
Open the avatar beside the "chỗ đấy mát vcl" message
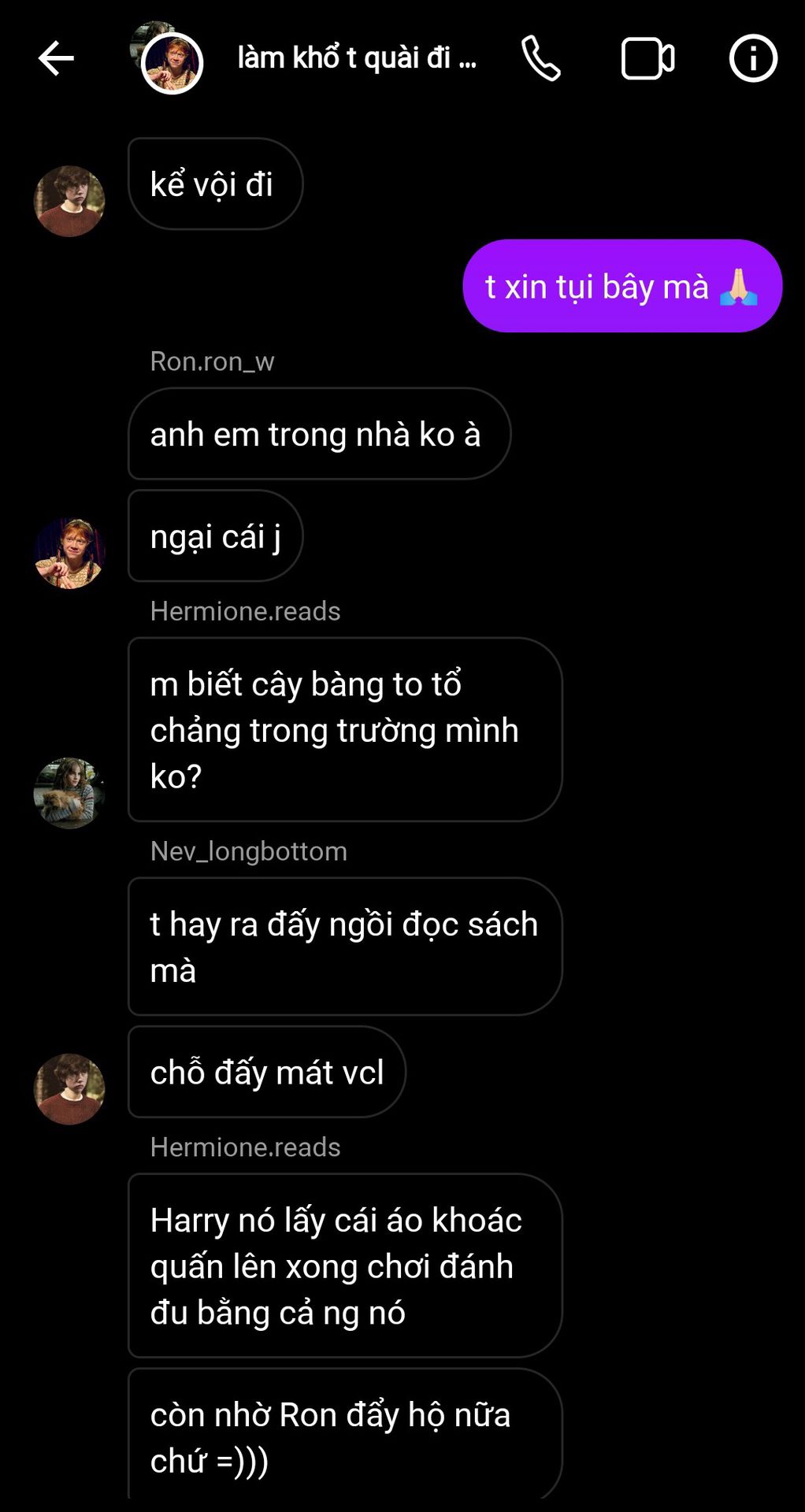(69, 1089)
